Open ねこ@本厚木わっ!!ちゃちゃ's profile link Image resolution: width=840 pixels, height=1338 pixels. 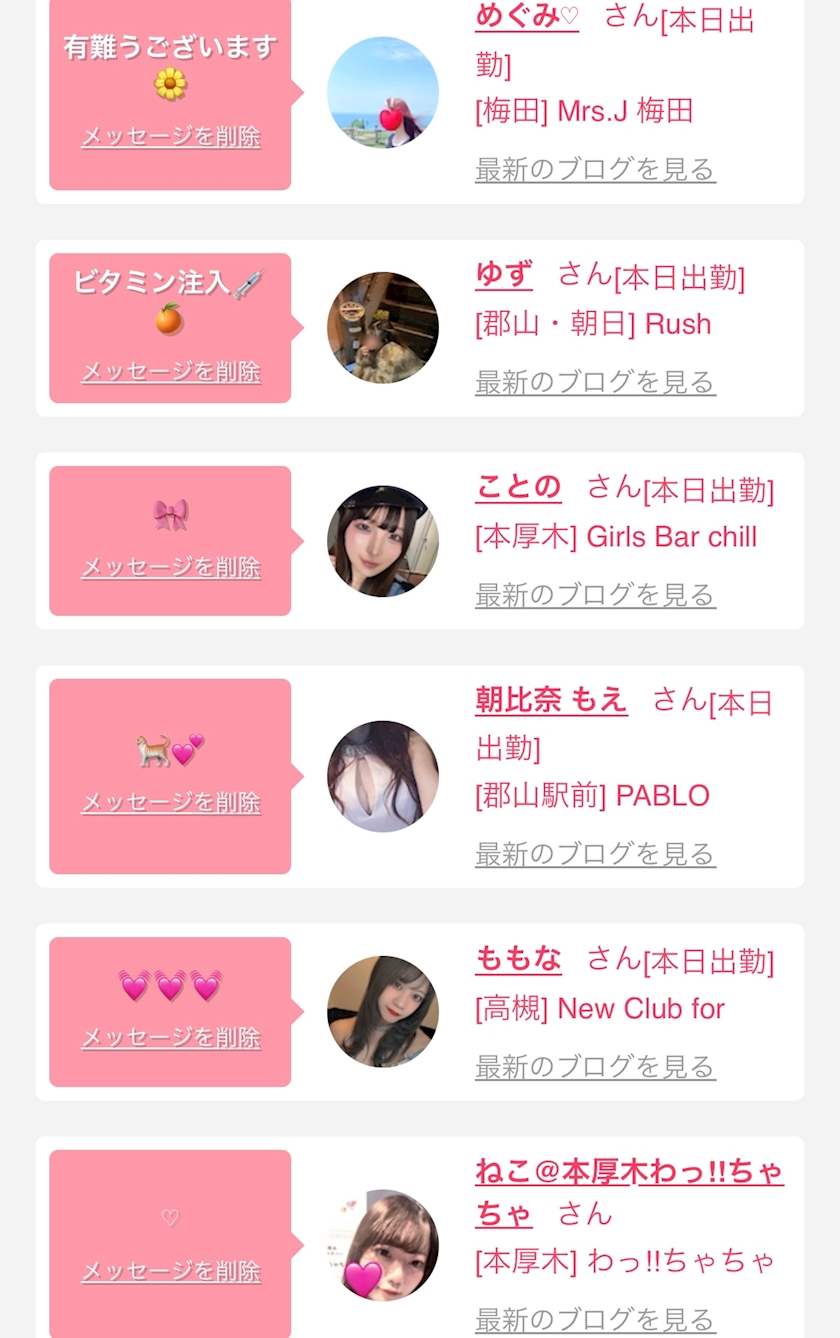click(x=629, y=1192)
